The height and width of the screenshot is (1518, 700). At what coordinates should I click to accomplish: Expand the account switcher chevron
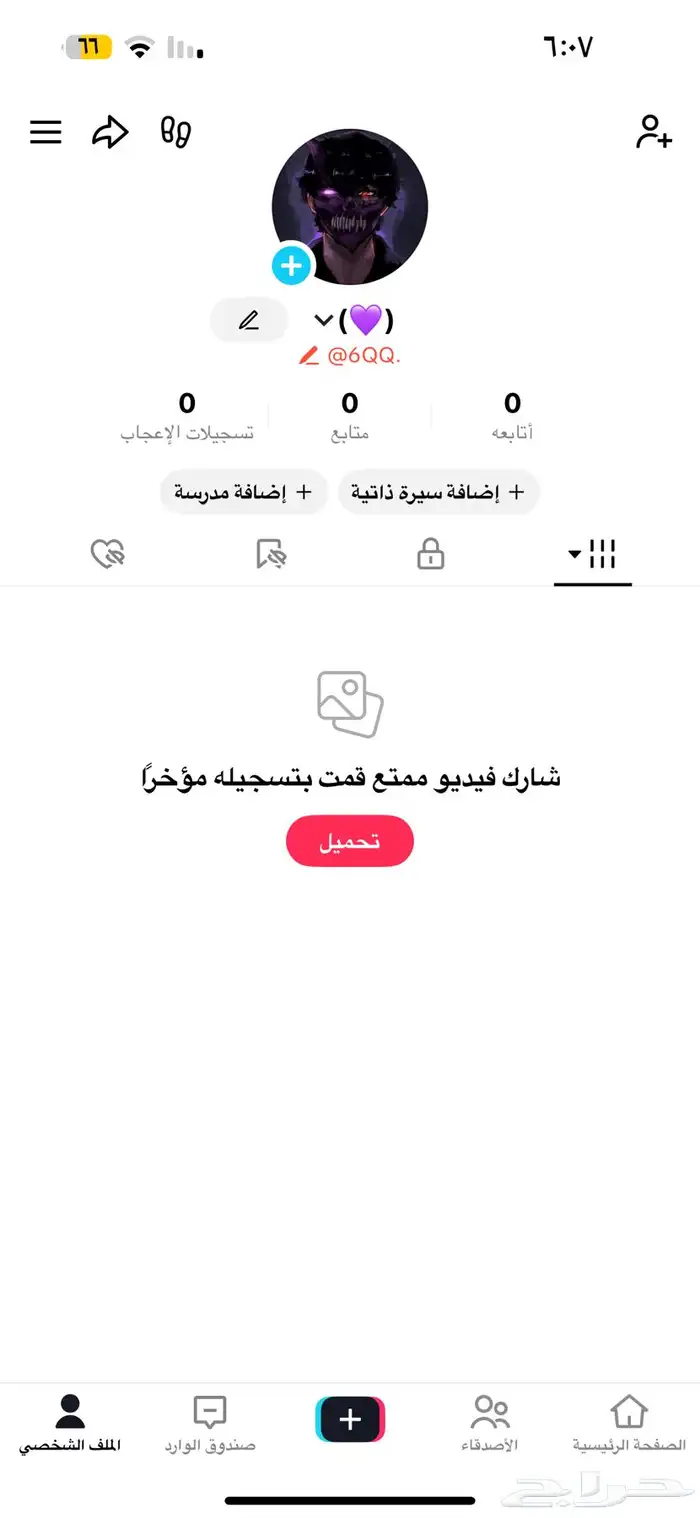(x=323, y=320)
